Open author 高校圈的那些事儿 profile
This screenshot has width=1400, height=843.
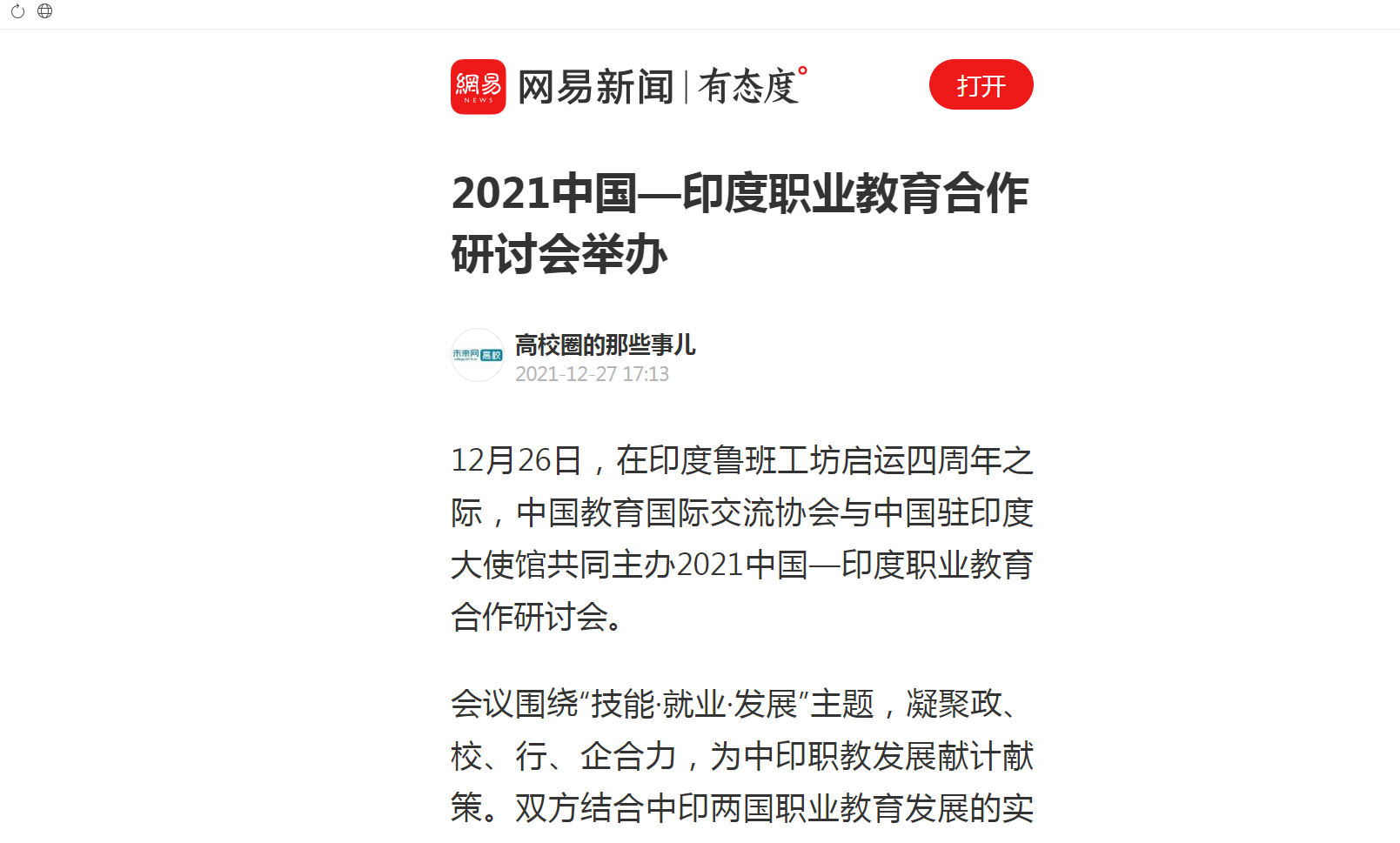coord(605,345)
